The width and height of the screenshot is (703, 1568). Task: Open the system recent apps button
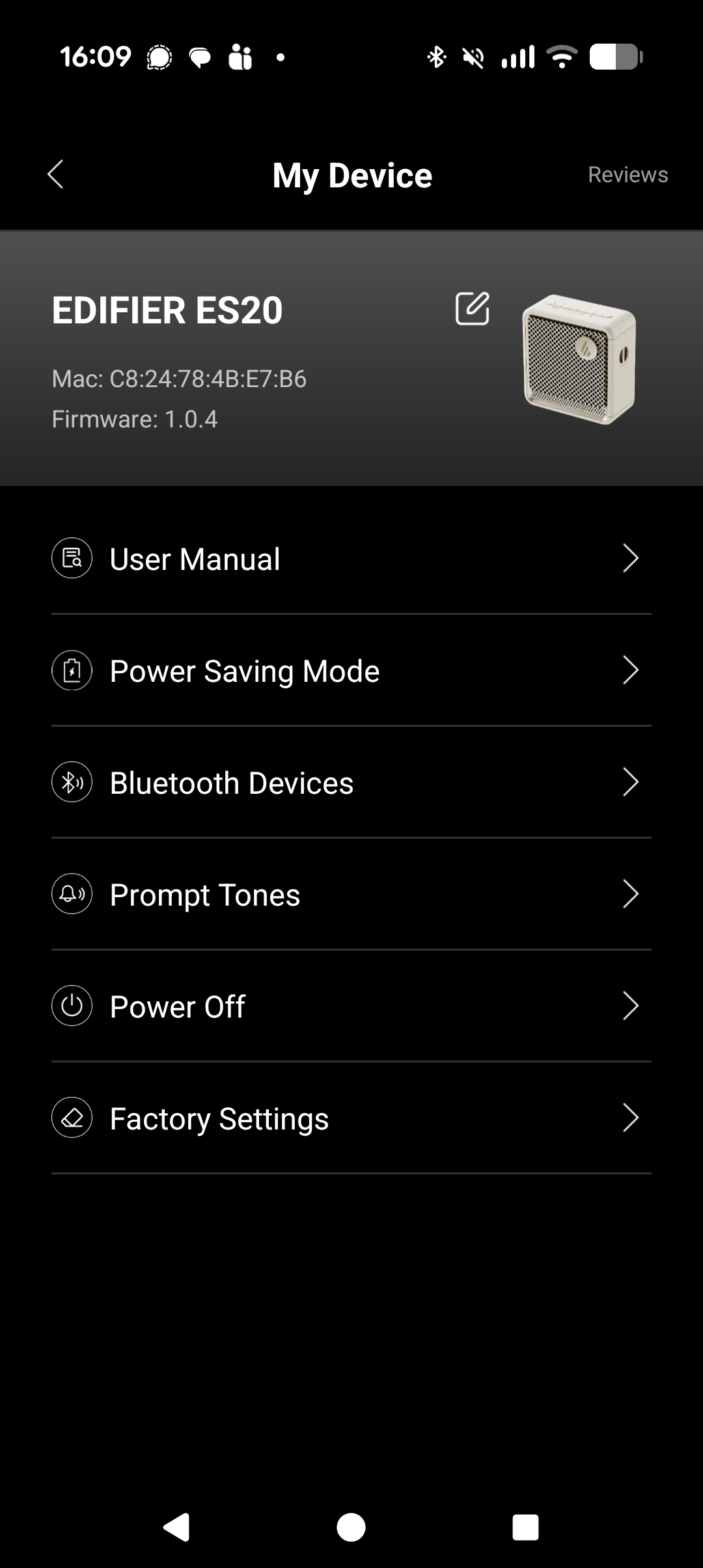[525, 1527]
